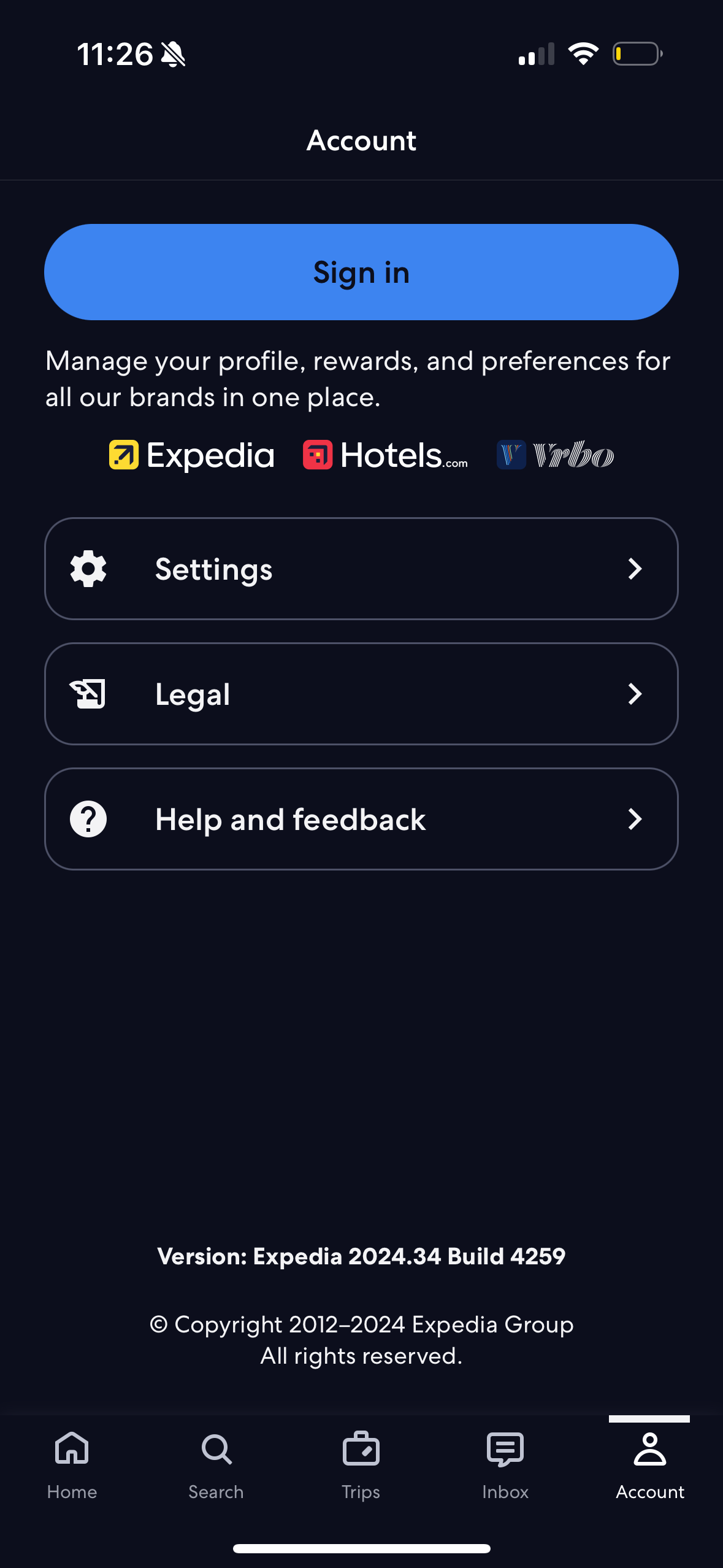Tap the Settings gear icon
Screen dimensions: 723x1568
coord(88,569)
